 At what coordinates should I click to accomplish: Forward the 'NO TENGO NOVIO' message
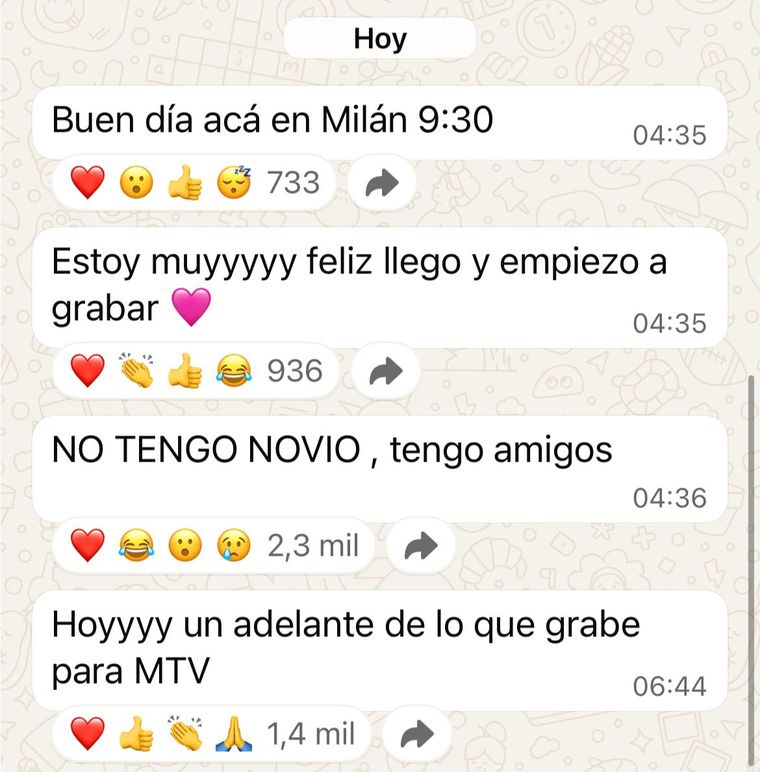coord(421,546)
